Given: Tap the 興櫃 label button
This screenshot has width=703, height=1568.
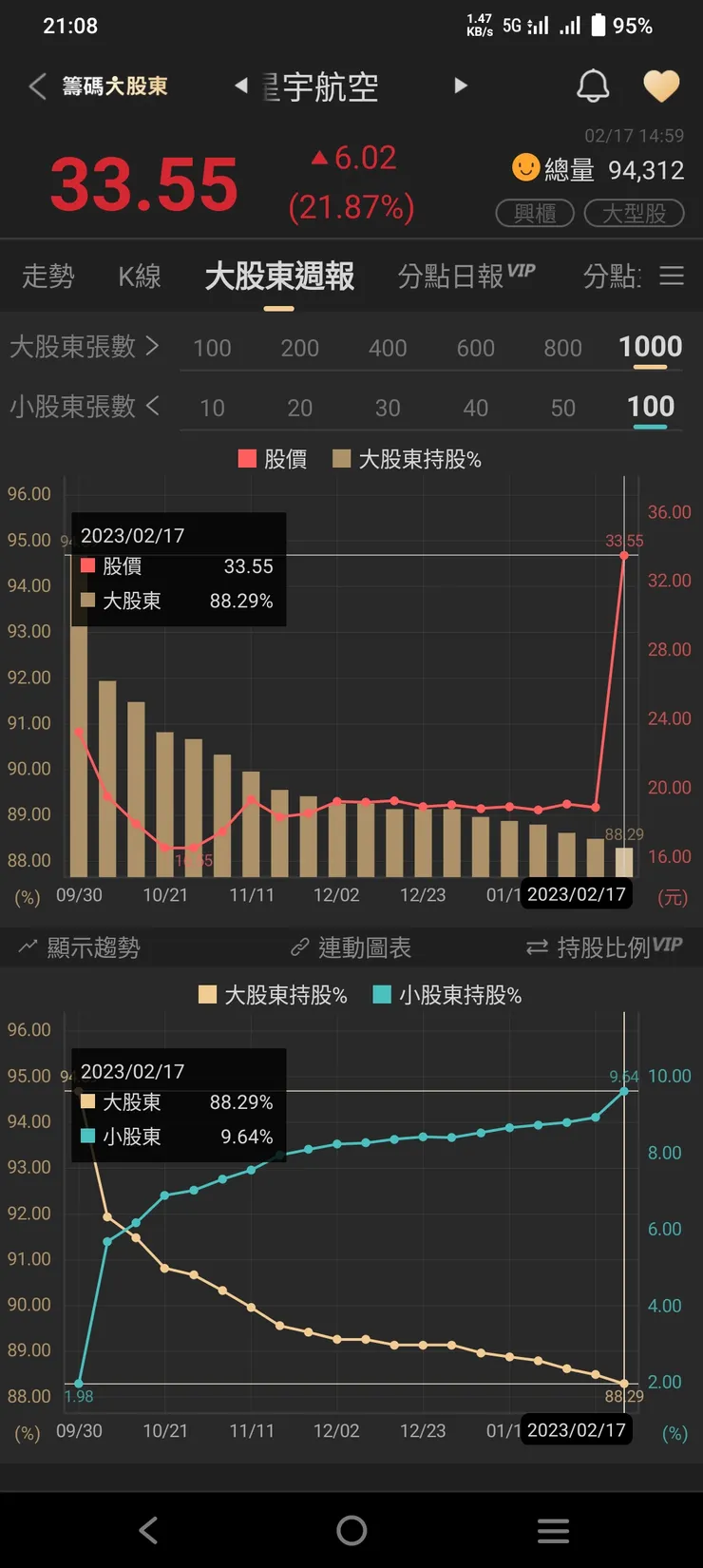Looking at the screenshot, I should click(x=534, y=215).
